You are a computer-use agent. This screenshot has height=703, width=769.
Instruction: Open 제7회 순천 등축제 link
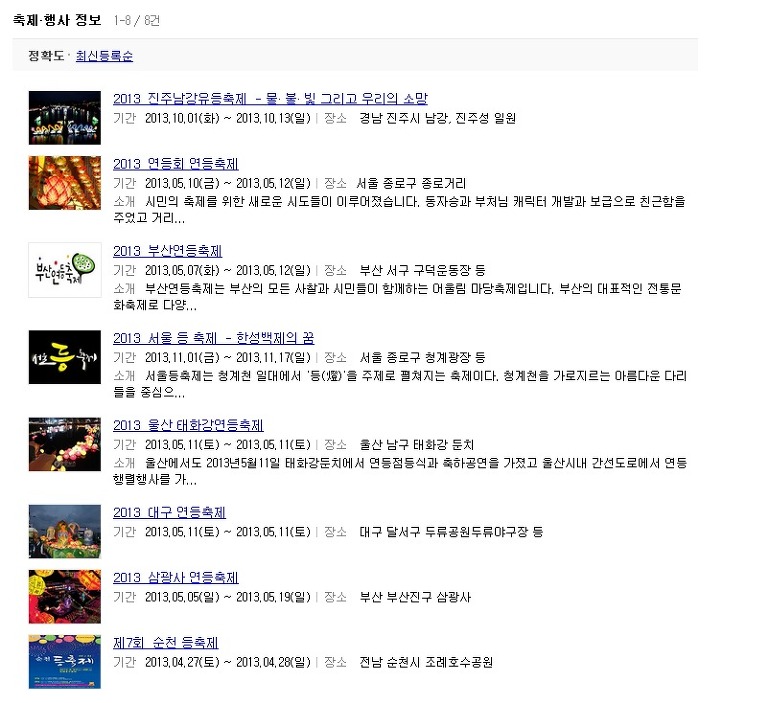coord(165,643)
